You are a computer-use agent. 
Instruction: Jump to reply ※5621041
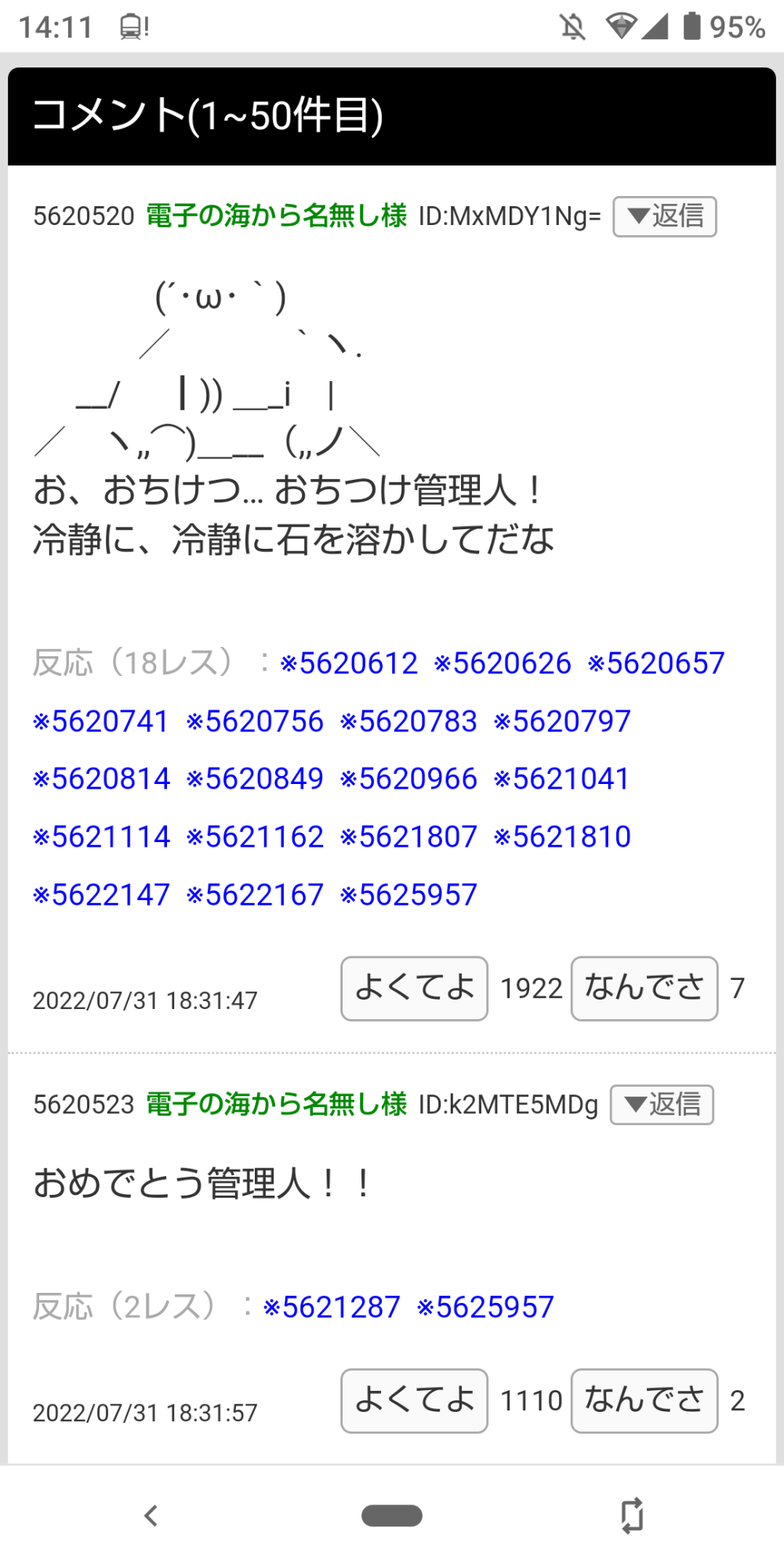(562, 779)
